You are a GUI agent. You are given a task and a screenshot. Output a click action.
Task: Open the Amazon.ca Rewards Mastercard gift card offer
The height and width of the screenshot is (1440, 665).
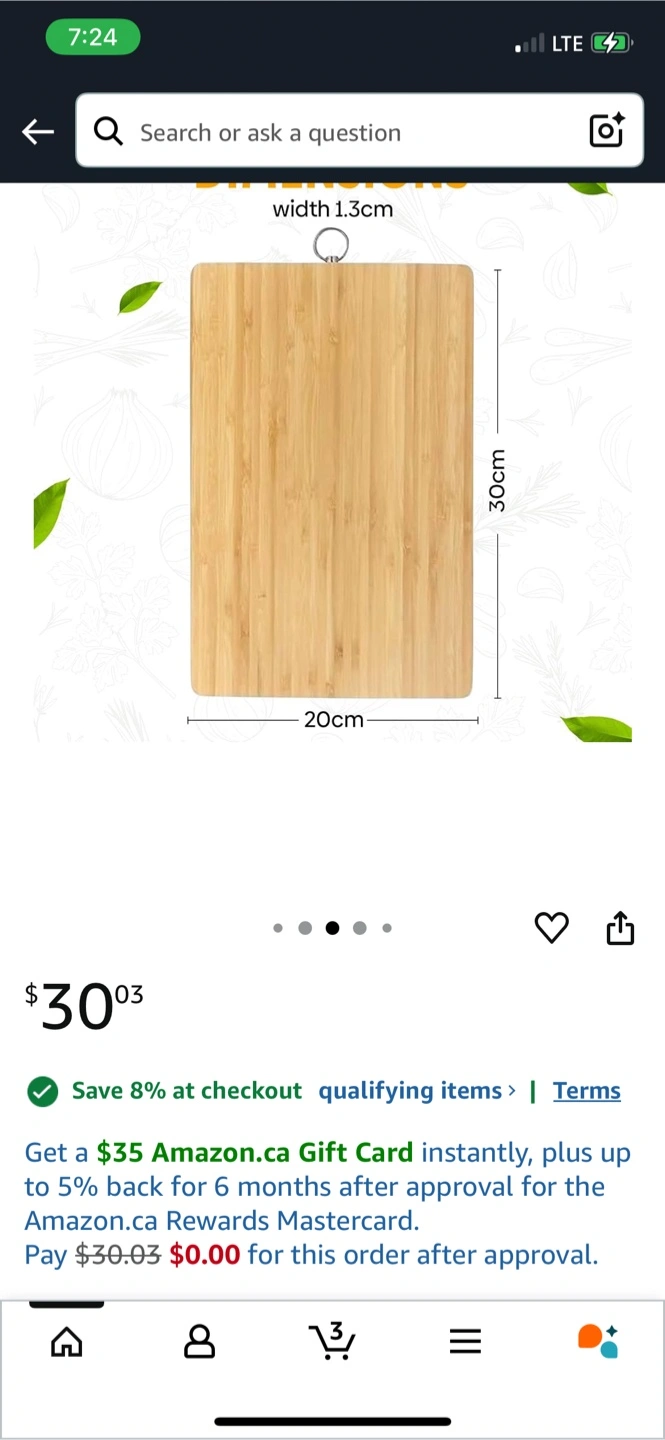click(x=328, y=1187)
